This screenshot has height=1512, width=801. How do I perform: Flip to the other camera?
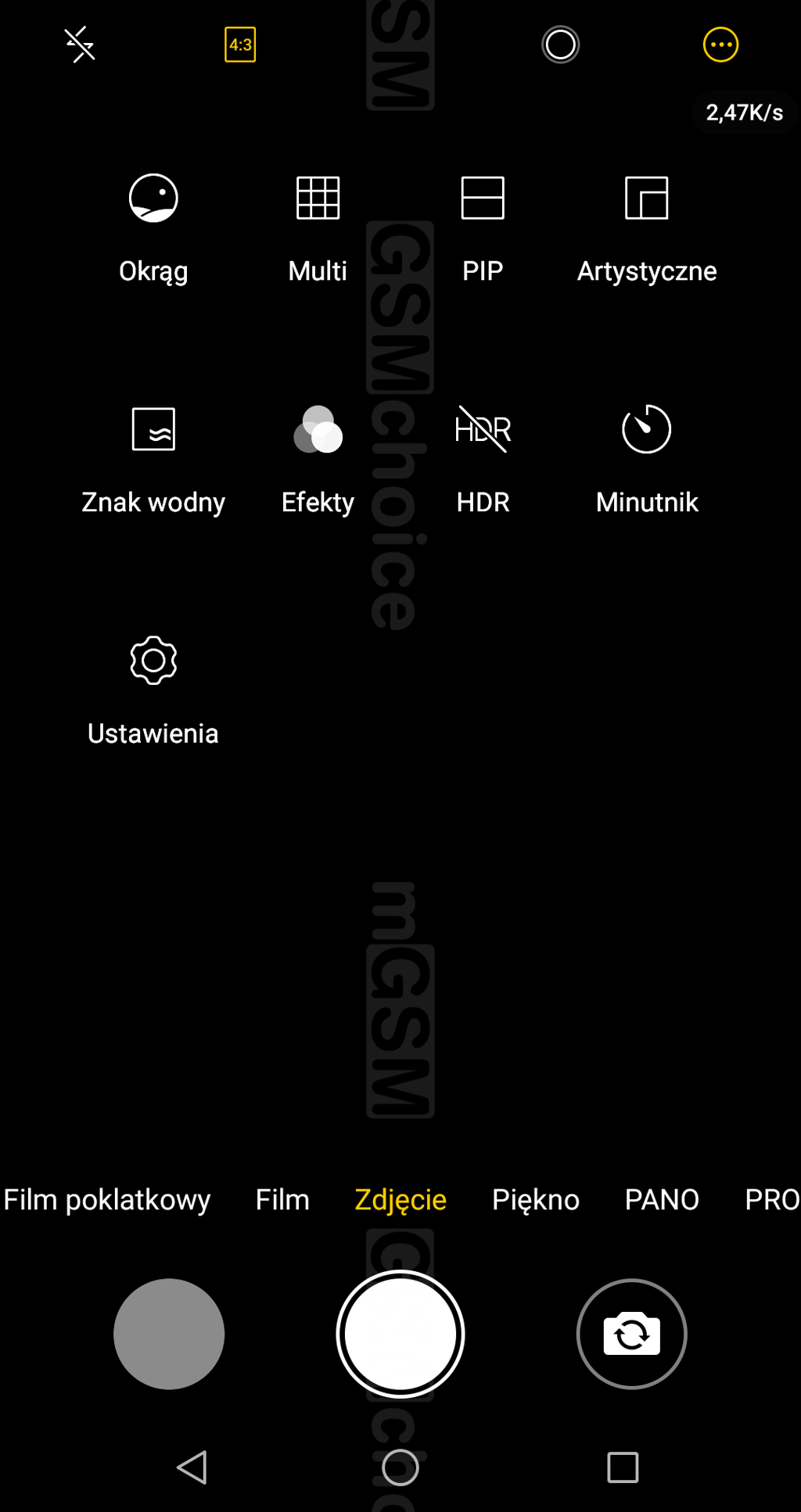point(631,1334)
